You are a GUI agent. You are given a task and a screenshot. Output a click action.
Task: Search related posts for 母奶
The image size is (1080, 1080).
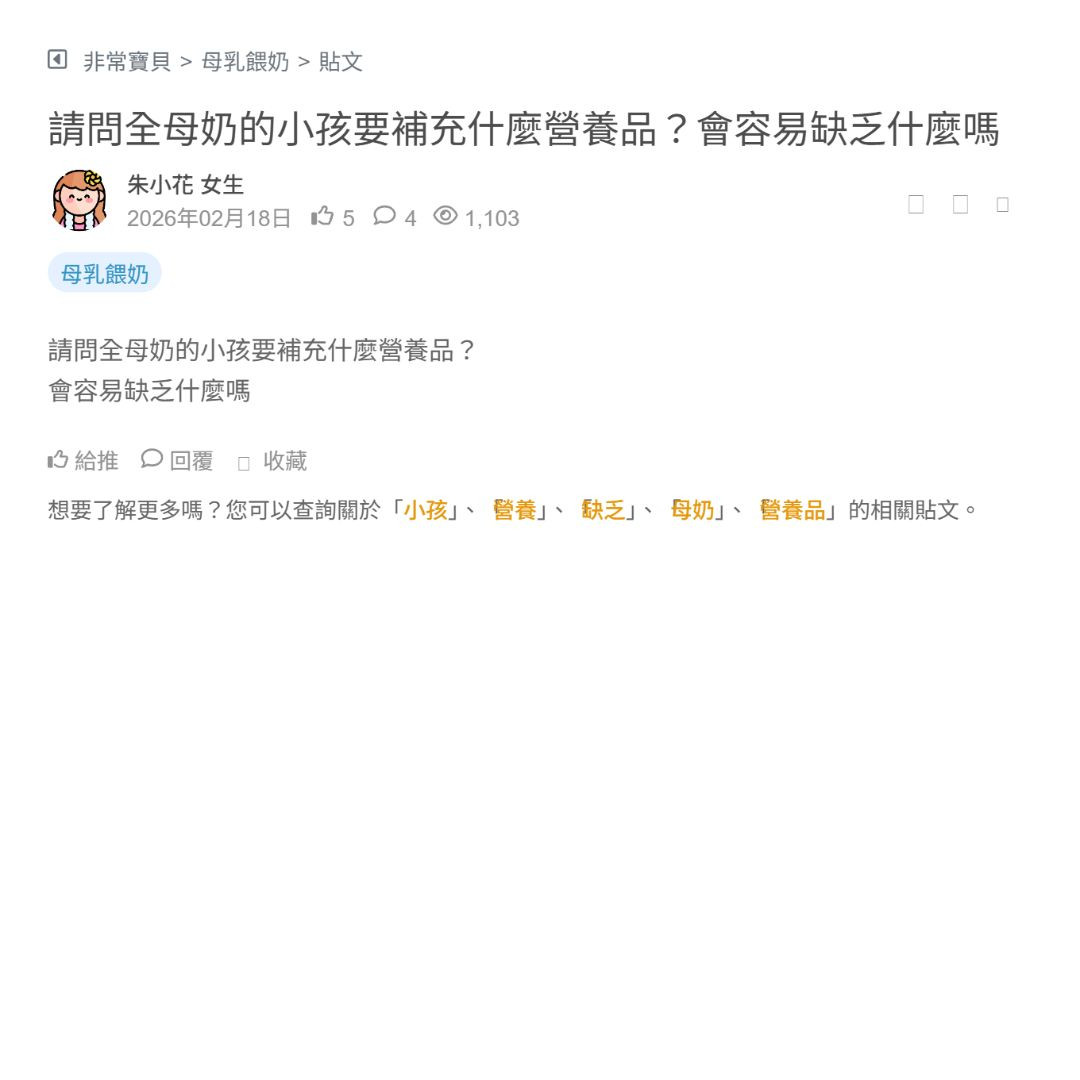(x=693, y=510)
